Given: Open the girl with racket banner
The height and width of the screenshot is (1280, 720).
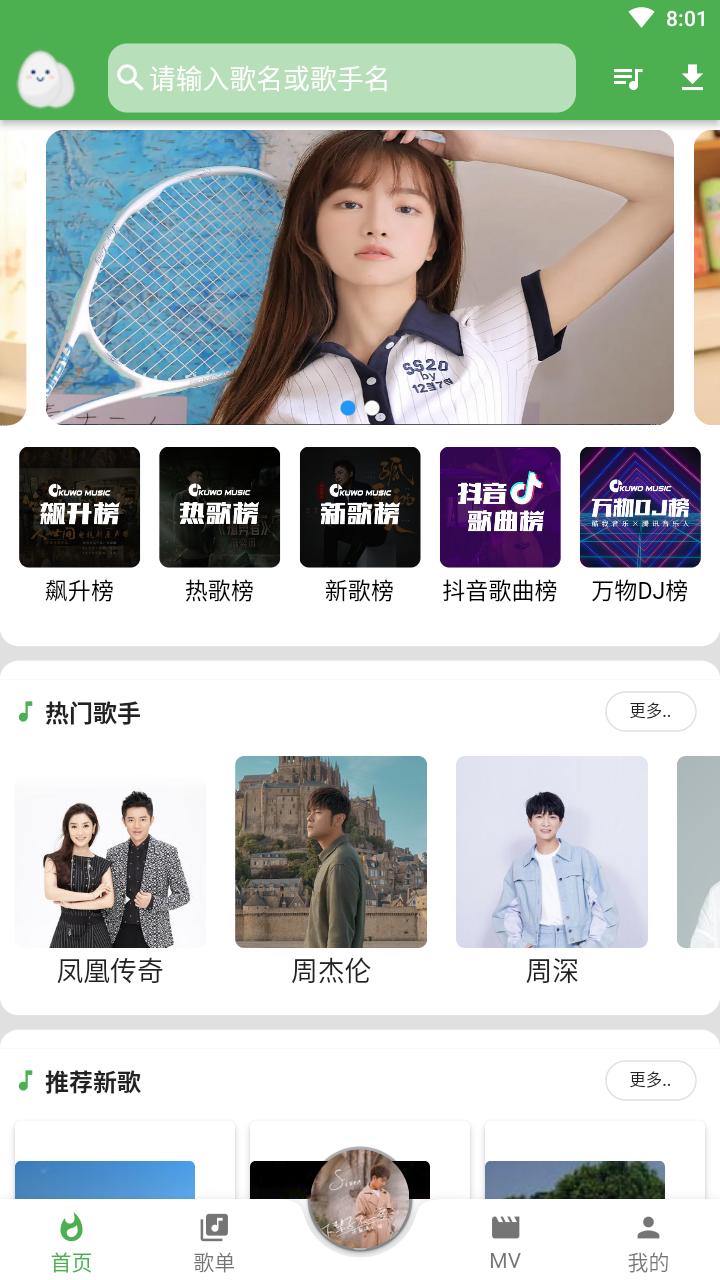Looking at the screenshot, I should coord(360,277).
